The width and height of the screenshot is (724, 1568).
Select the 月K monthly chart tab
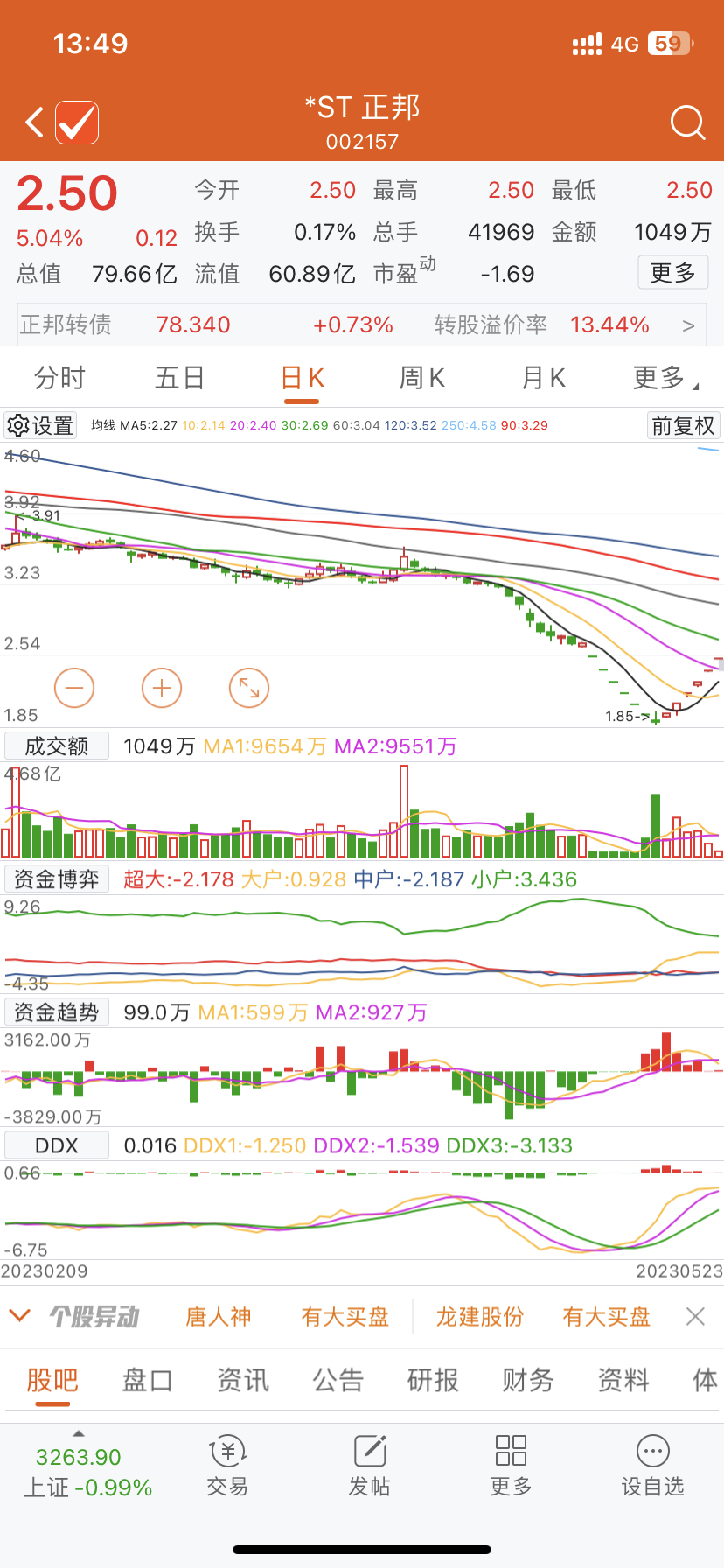(x=543, y=378)
